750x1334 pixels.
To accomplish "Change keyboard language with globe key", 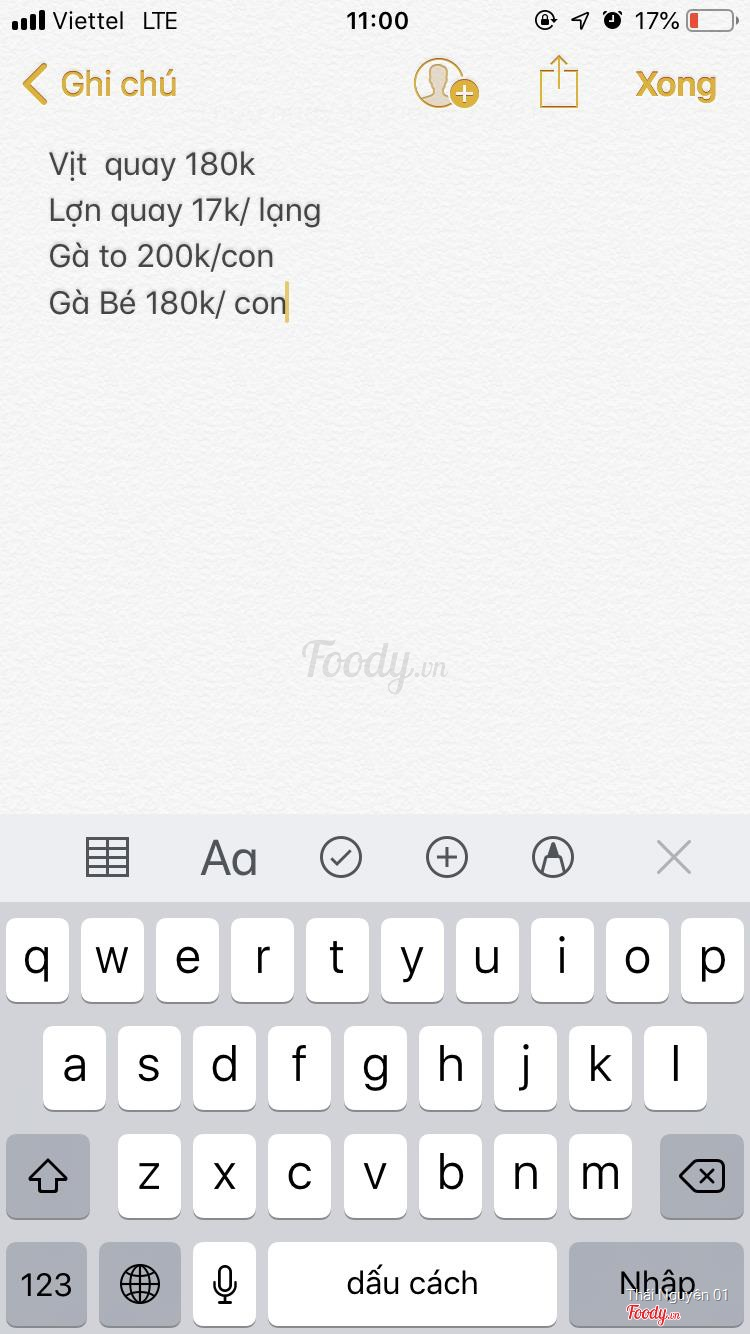I will pyautogui.click(x=140, y=1284).
